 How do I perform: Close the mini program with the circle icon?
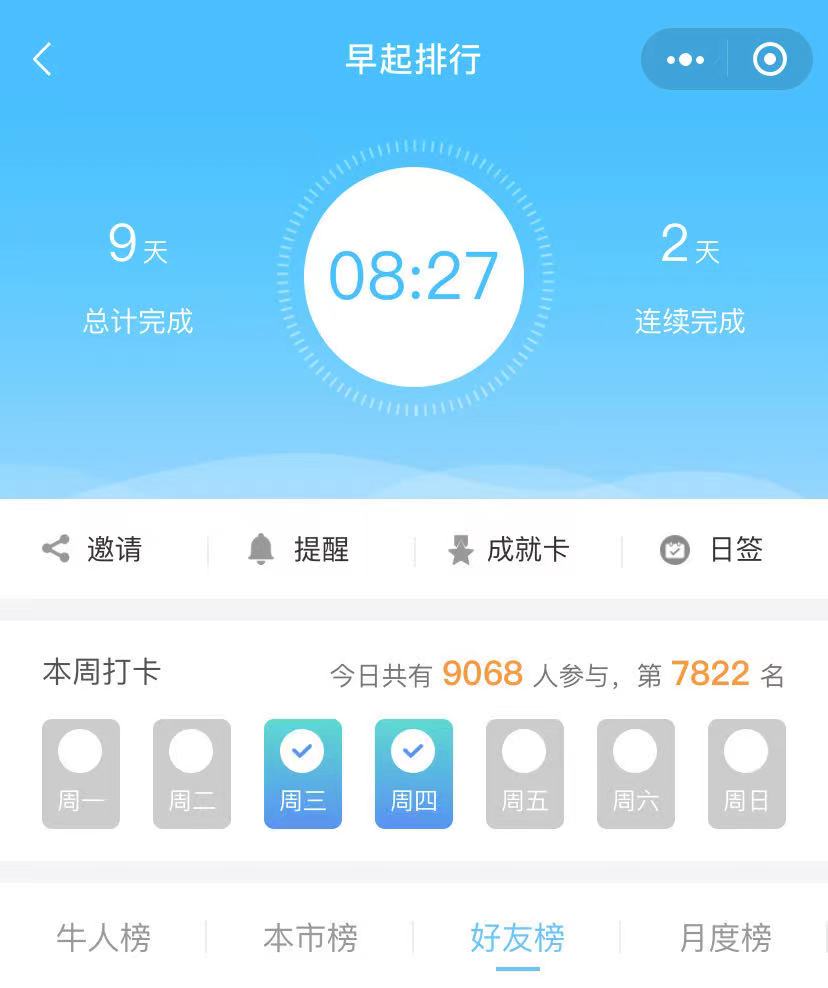769,60
